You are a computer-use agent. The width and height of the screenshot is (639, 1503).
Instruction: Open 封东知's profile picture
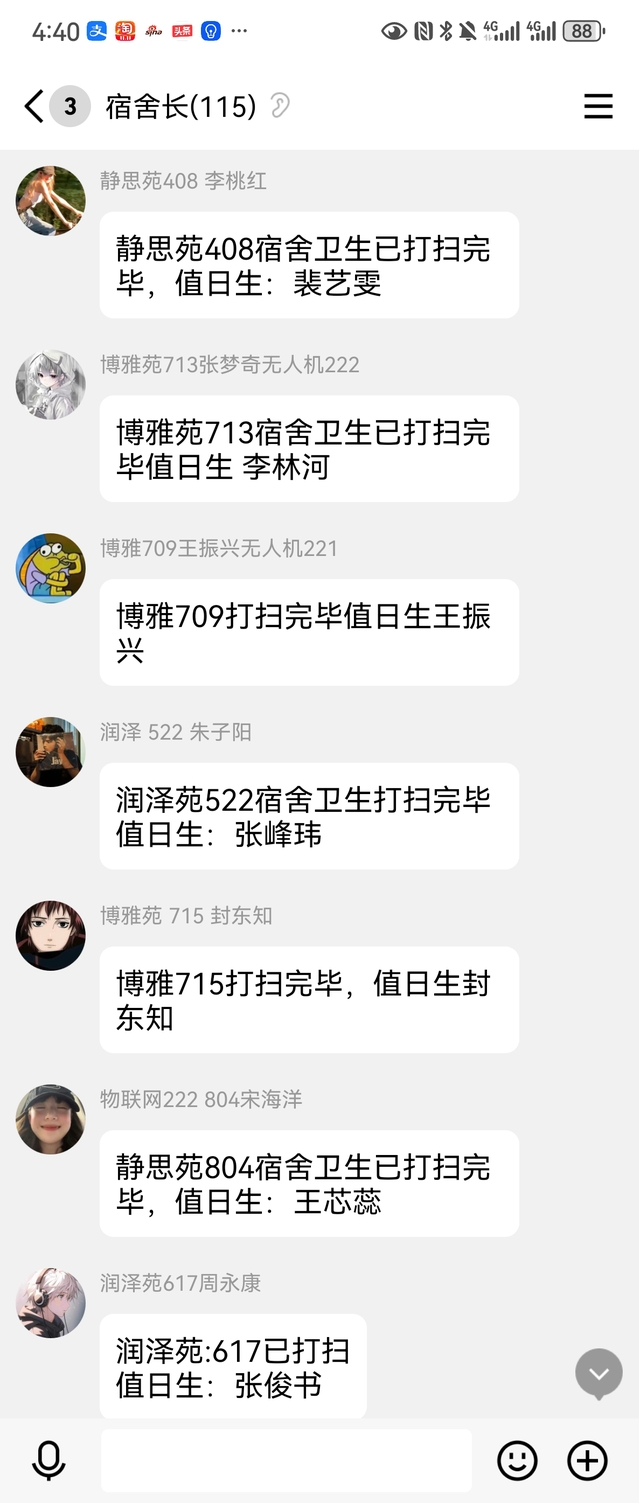coord(50,936)
